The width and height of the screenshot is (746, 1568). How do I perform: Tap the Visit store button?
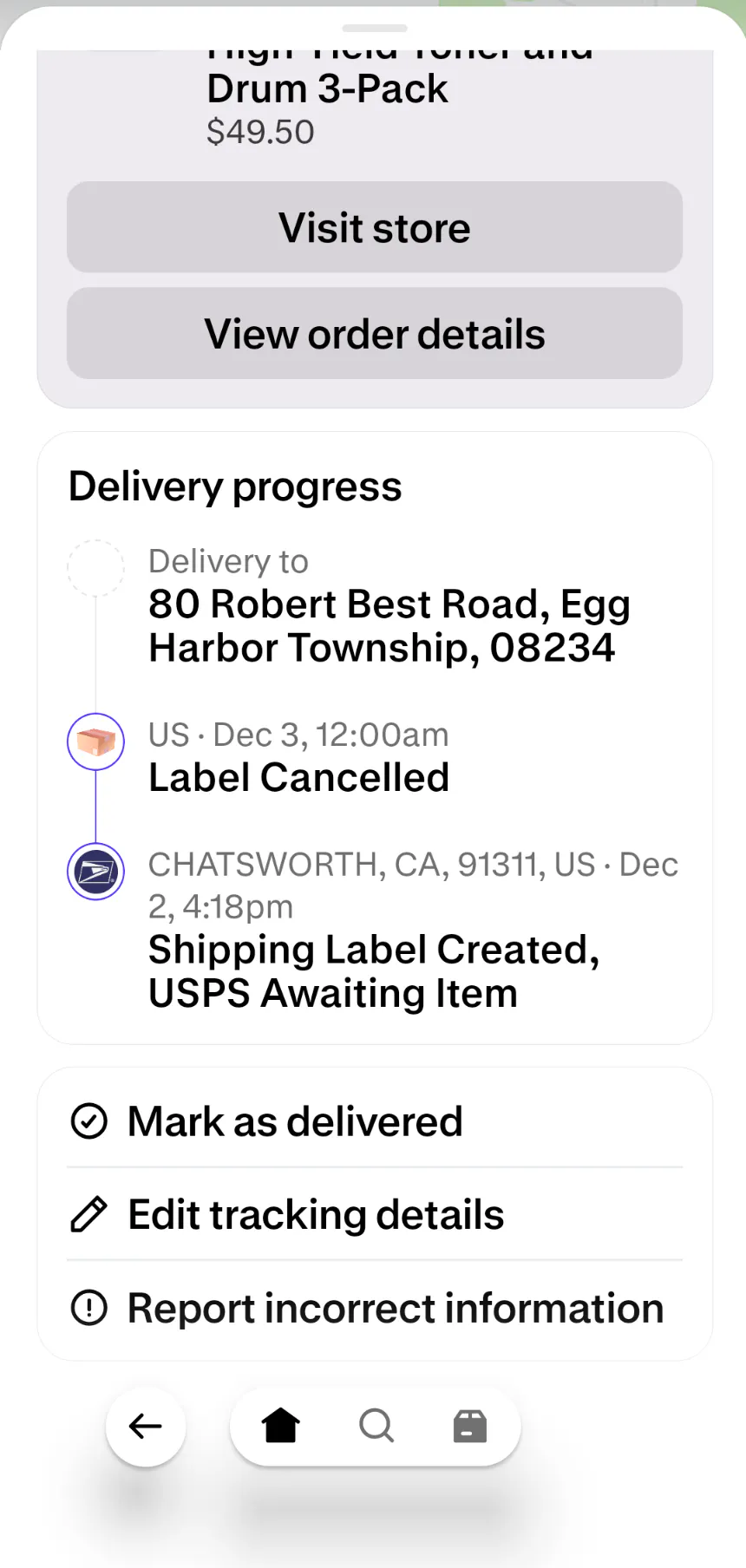tap(375, 228)
